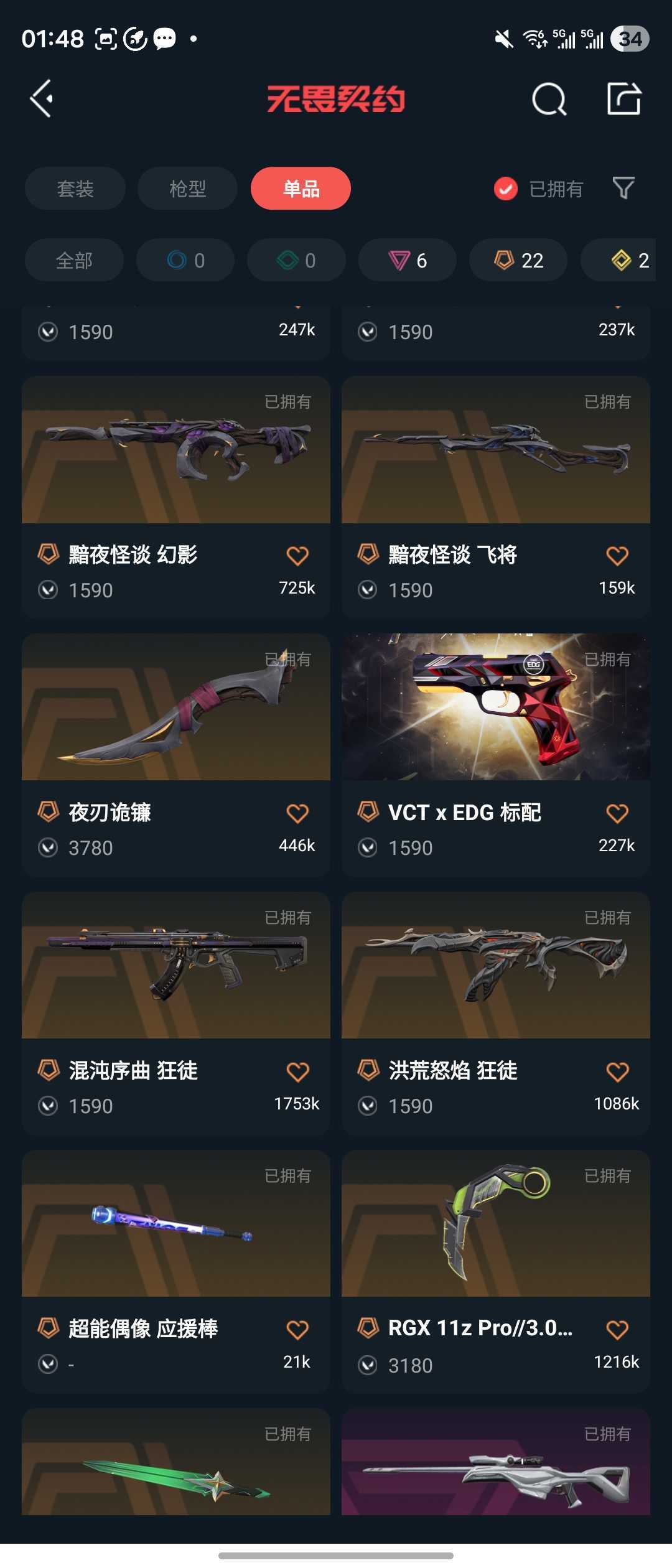Switch to the 套装 tab
Screen dimensions: 672x1568
pos(75,189)
